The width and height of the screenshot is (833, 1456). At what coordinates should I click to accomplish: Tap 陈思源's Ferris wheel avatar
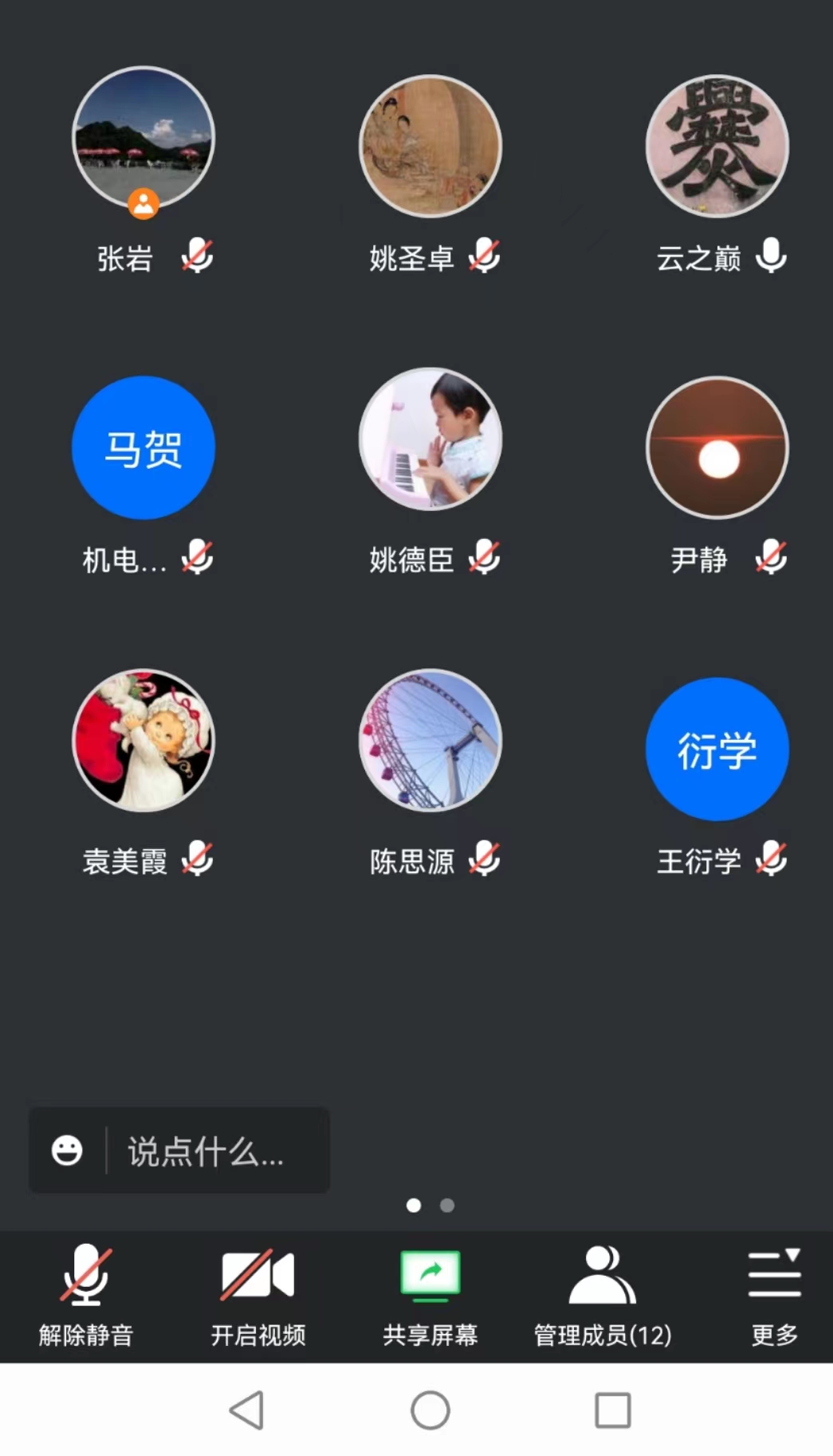(x=430, y=740)
